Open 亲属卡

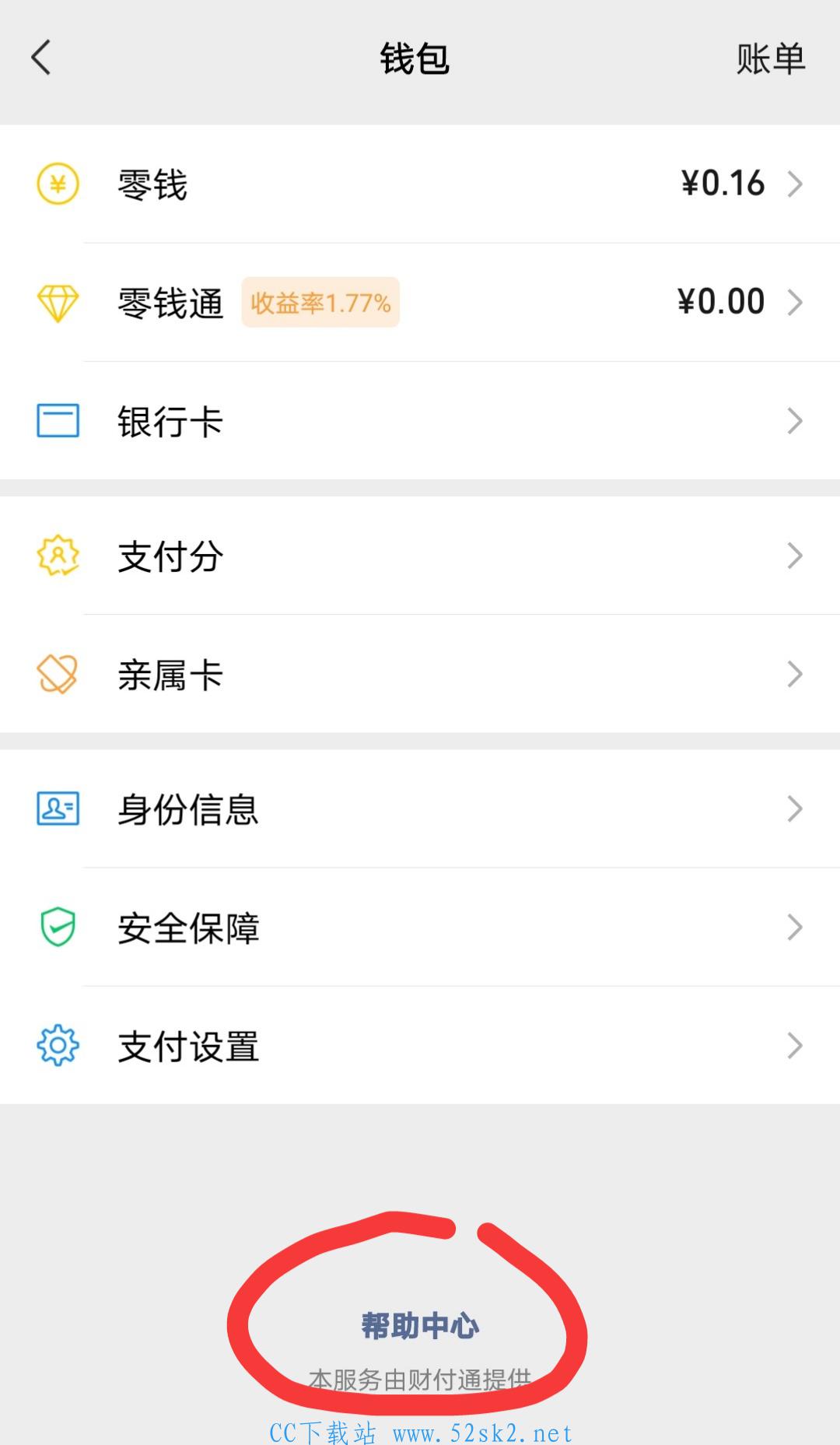(420, 674)
